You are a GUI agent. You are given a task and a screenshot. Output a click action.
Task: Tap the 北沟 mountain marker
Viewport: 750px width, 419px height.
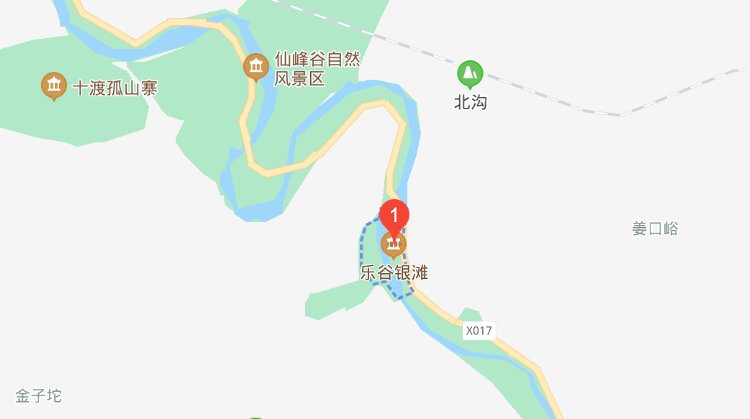tap(470, 73)
